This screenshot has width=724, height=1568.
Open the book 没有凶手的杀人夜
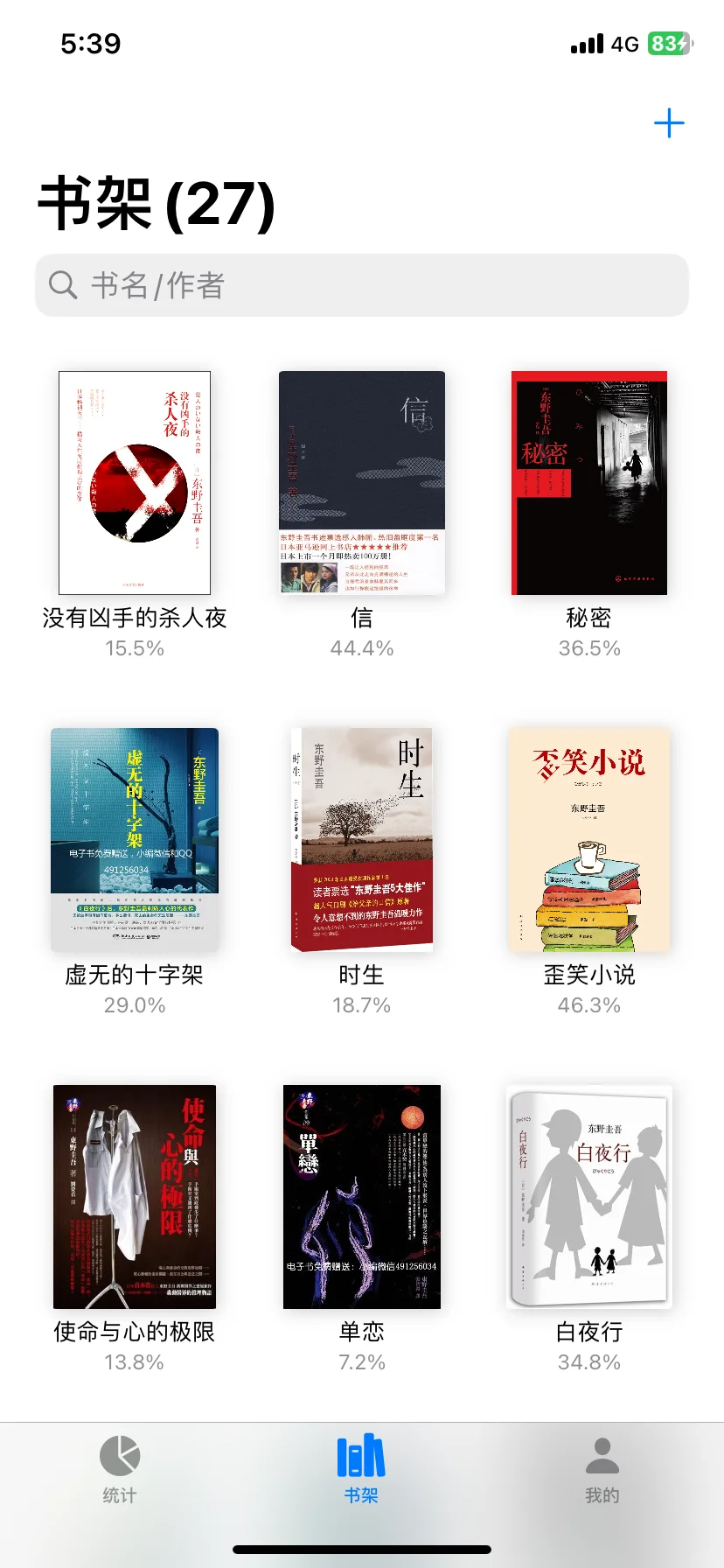pyautogui.click(x=135, y=483)
